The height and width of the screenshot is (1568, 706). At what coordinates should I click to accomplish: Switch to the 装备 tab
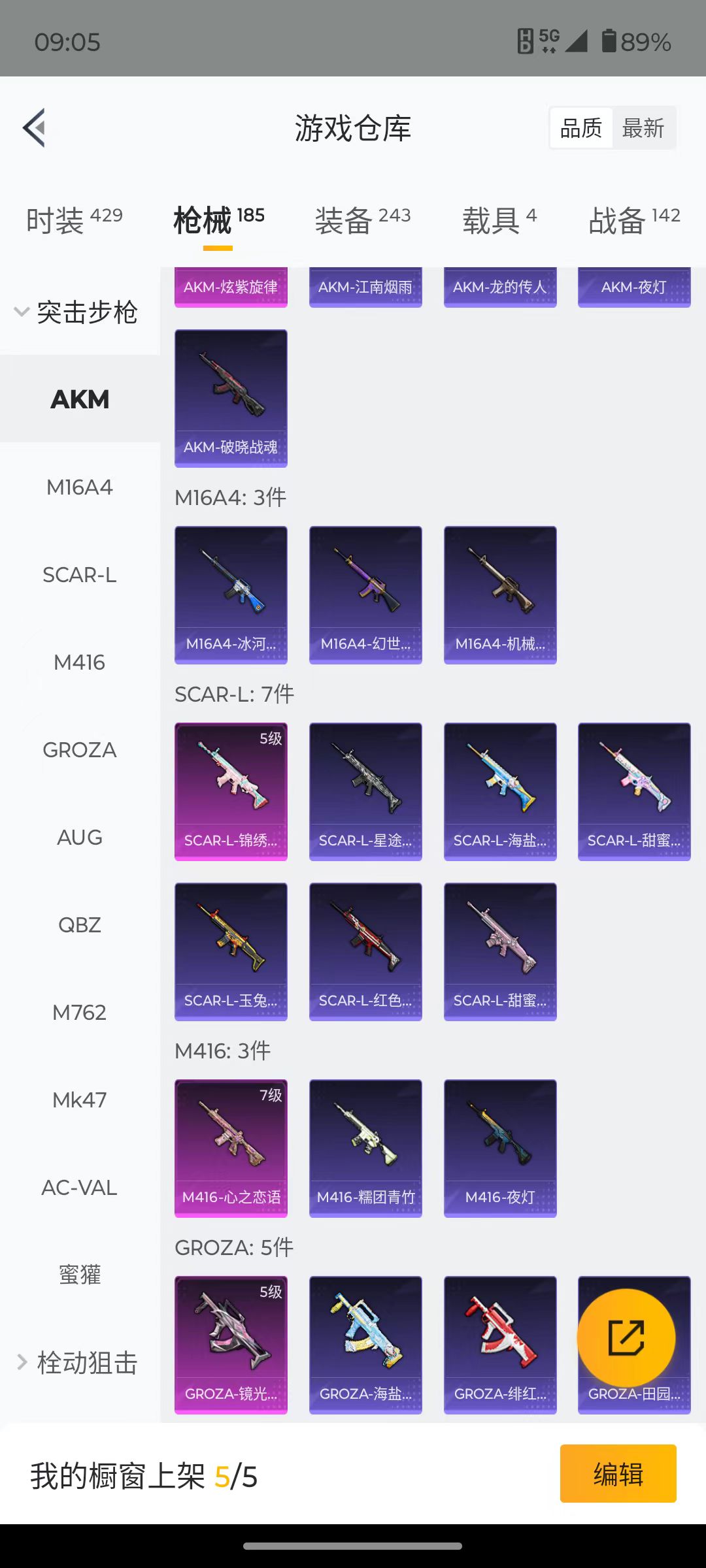(x=363, y=220)
